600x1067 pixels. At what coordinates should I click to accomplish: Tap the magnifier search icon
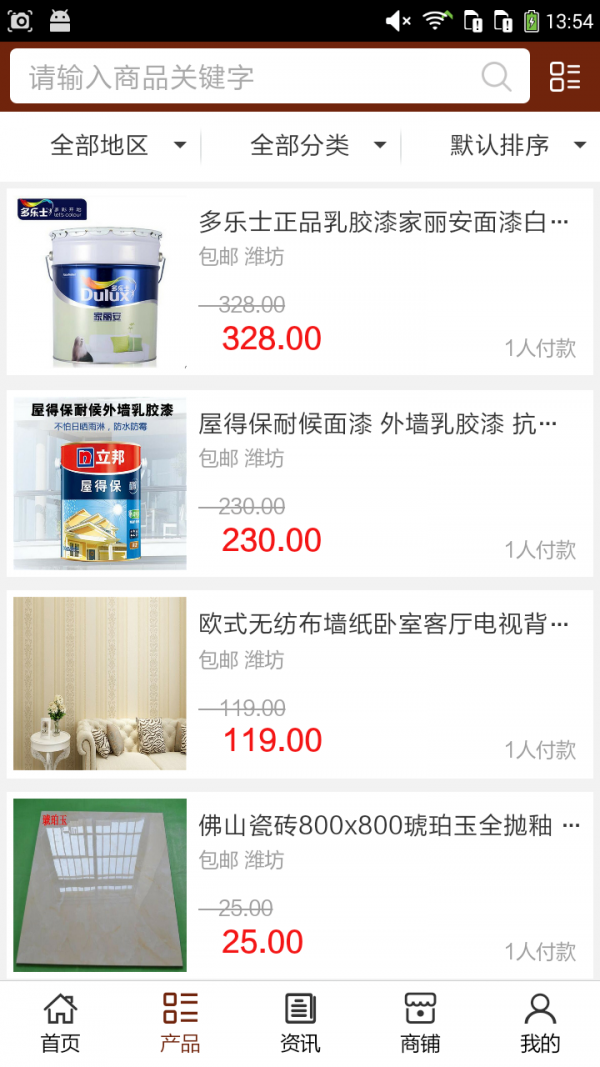pos(496,77)
